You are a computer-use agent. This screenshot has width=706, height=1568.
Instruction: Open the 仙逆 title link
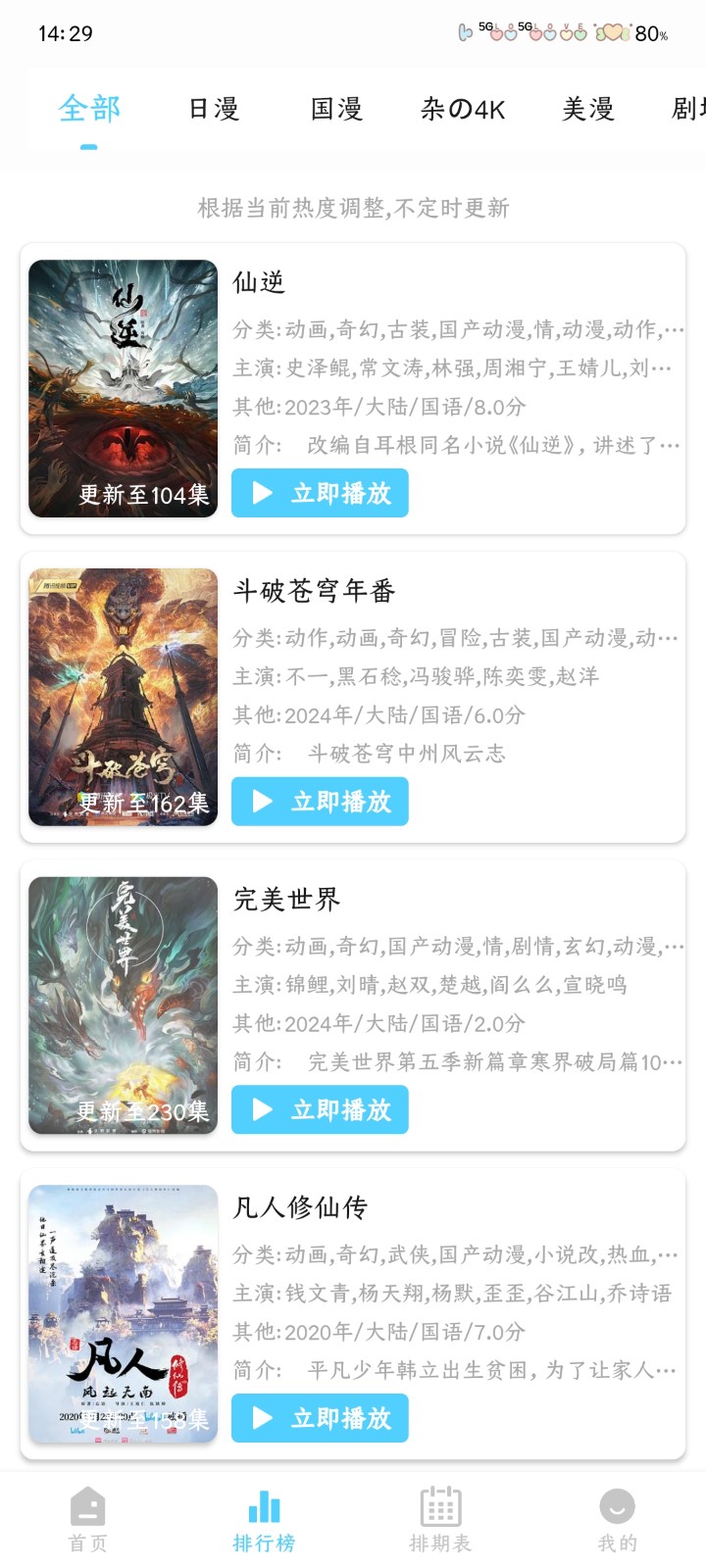click(260, 284)
